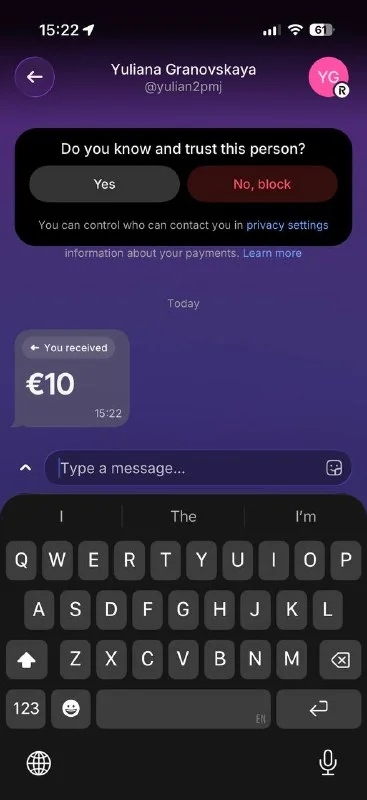Hit the backspace key
The image size is (367, 800).
point(340,660)
